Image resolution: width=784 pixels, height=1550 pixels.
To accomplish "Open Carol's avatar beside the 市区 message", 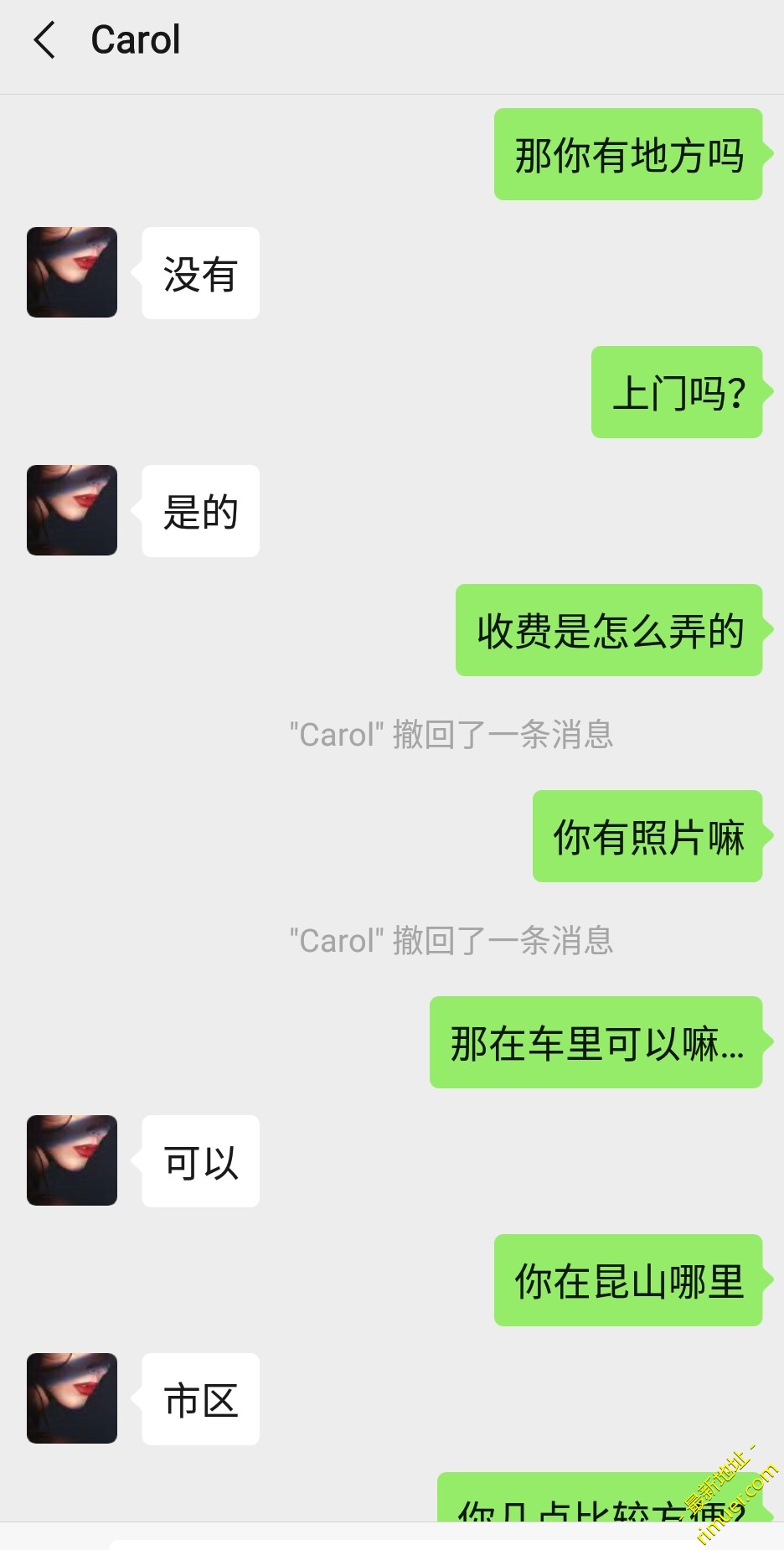I will tap(72, 1398).
